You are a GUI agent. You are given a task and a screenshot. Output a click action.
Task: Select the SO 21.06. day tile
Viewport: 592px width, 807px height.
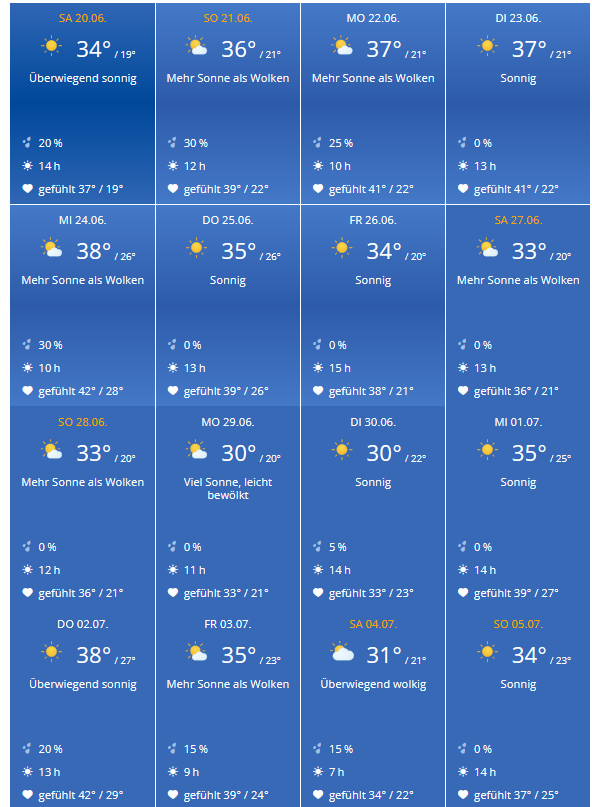228,103
